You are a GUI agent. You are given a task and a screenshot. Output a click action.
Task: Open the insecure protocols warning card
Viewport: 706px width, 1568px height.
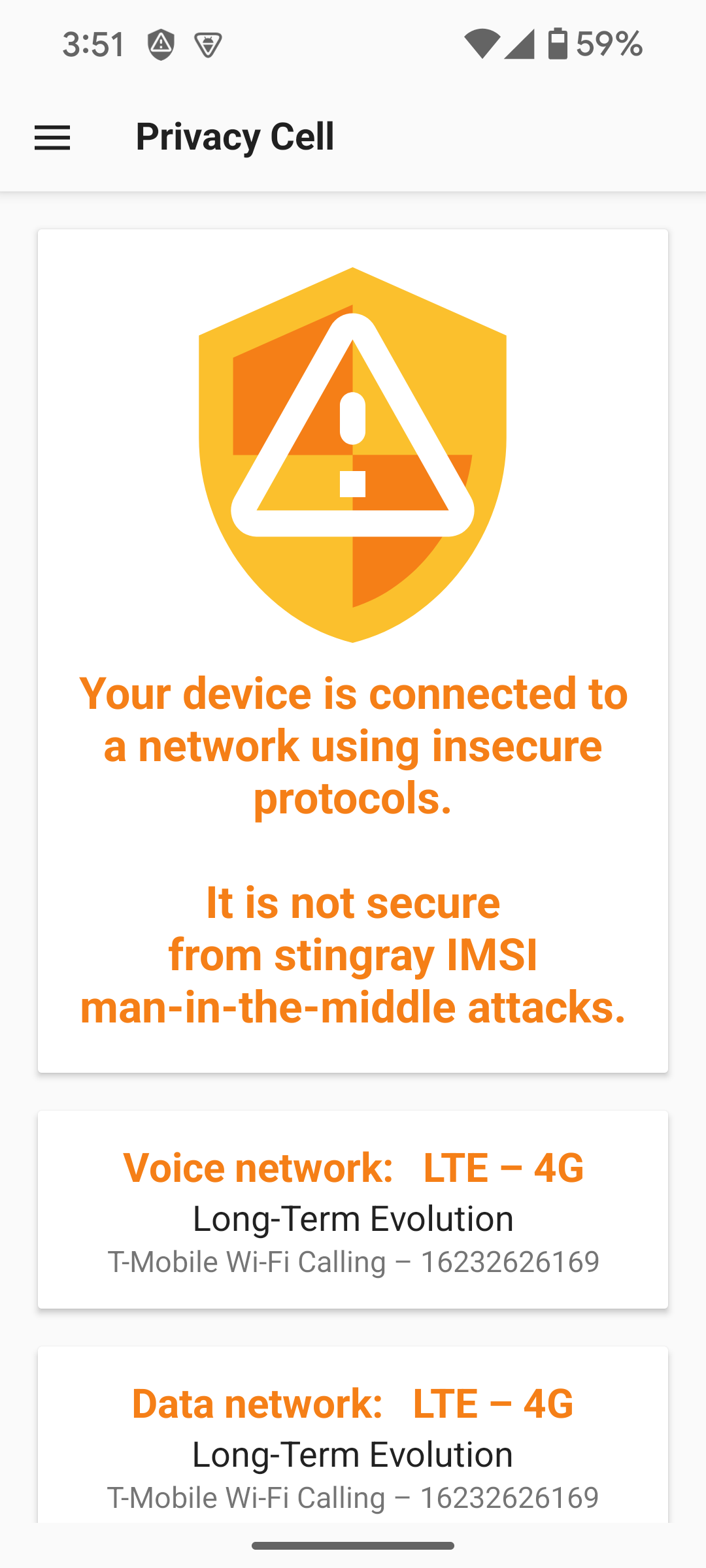click(353, 650)
